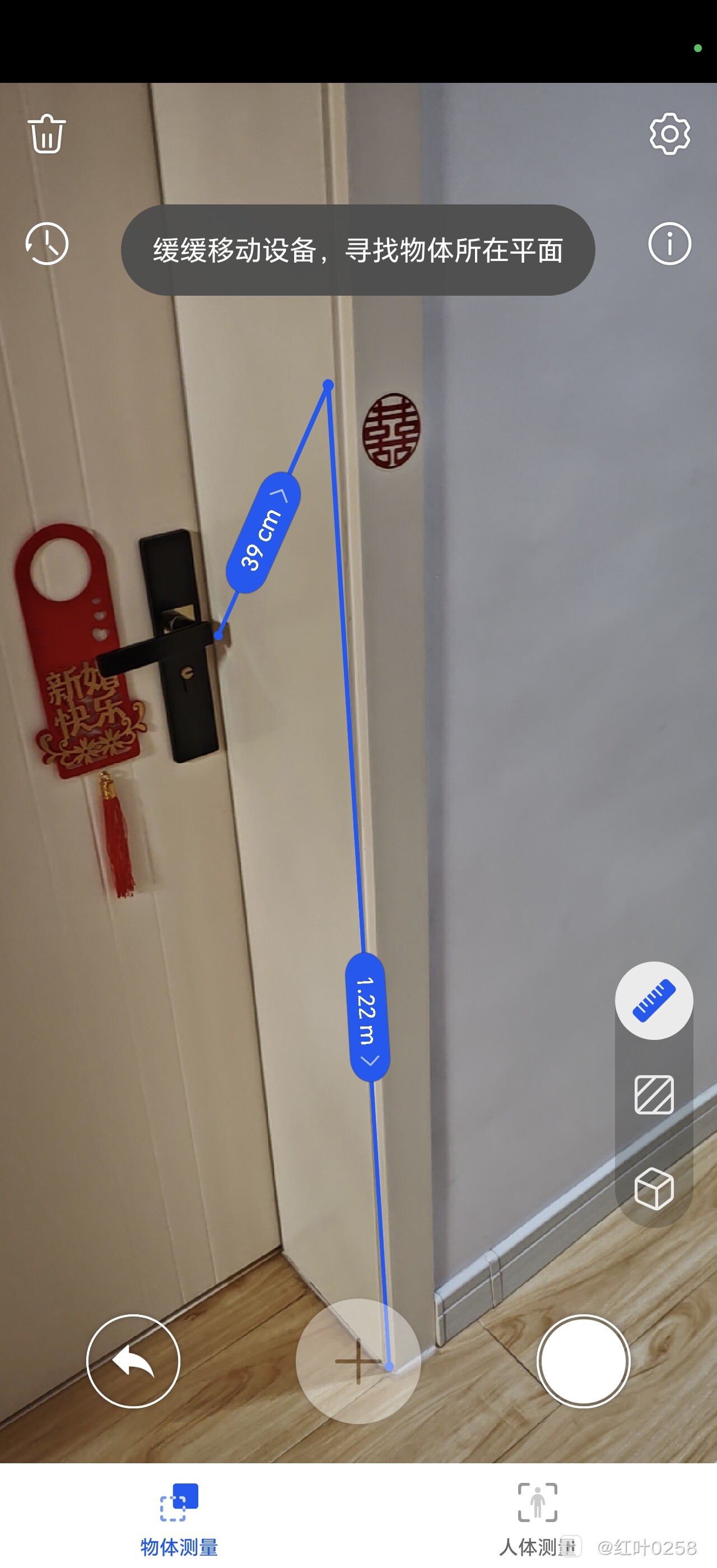Add a measurement point with plus button
This screenshot has height=1568, width=717.
point(358,1360)
